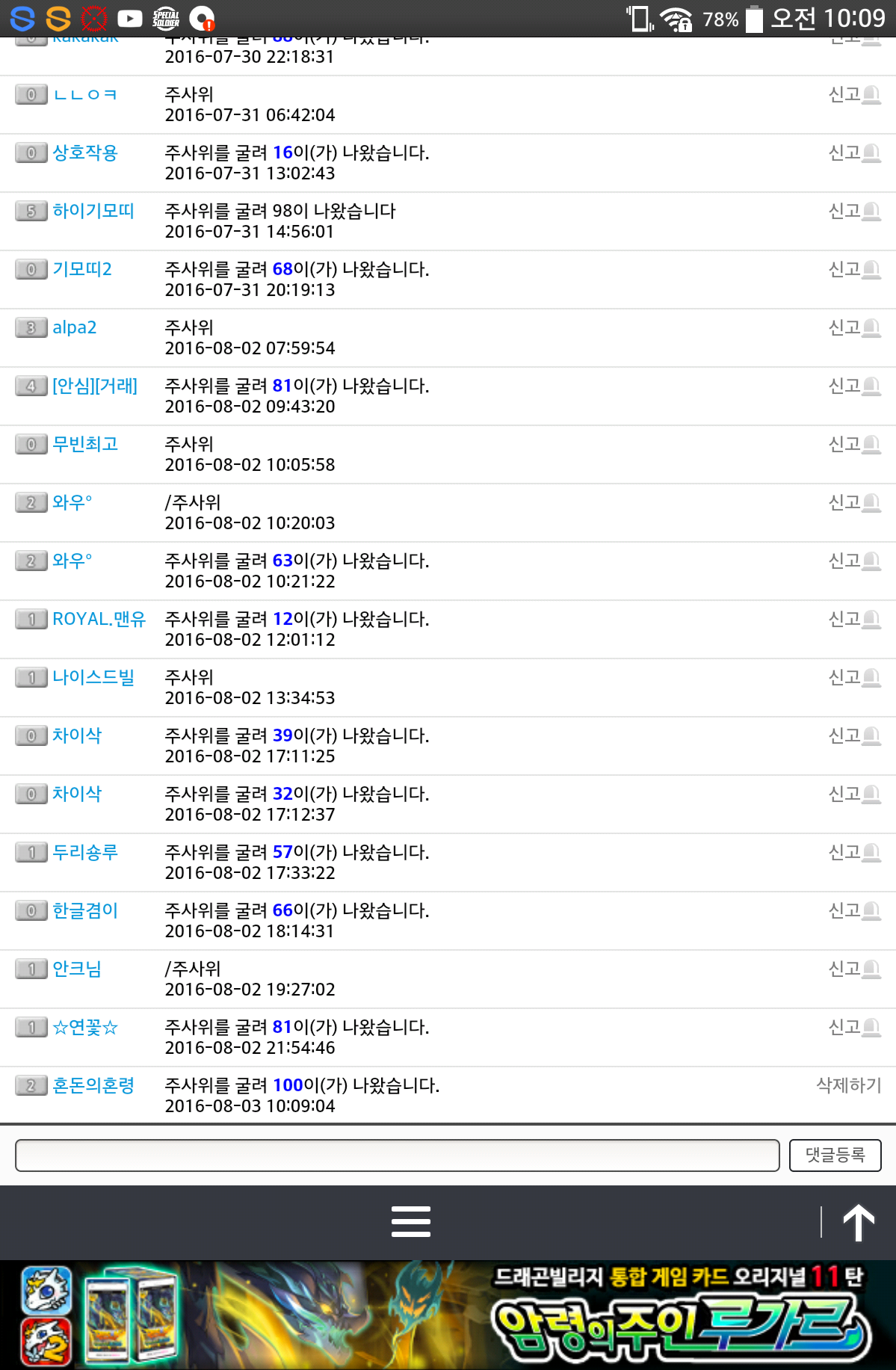View 나이스드빌's profile
Image resolution: width=896 pixels, height=1370 pixels.
point(93,678)
